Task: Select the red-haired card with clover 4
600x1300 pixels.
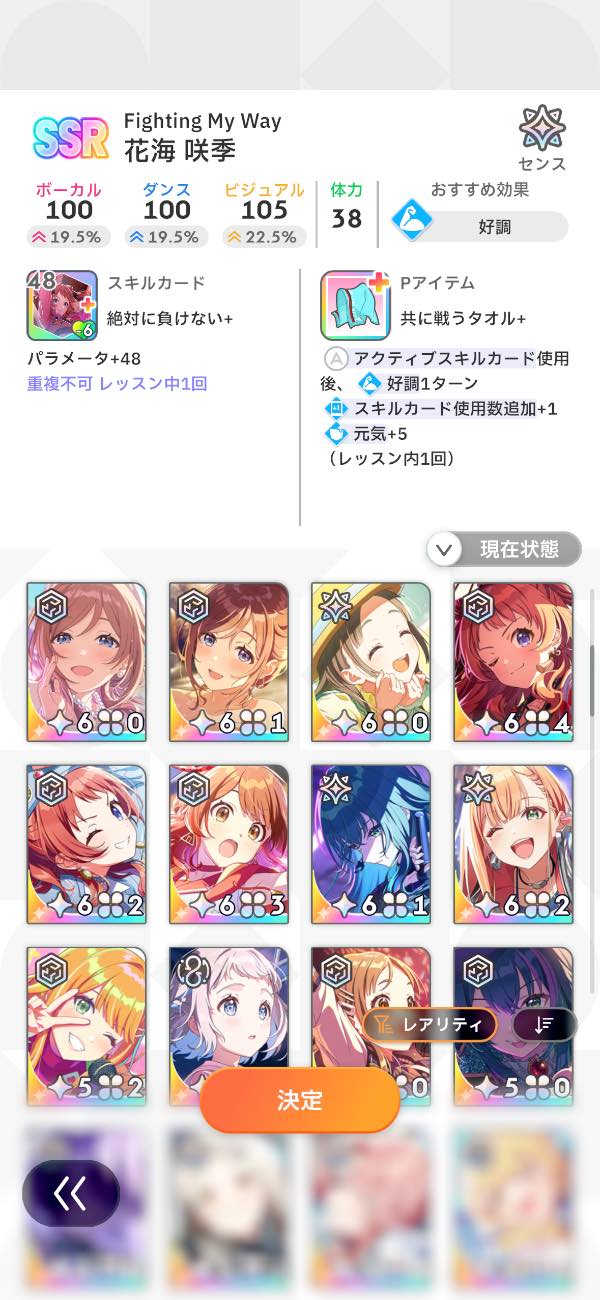Action: [513, 662]
